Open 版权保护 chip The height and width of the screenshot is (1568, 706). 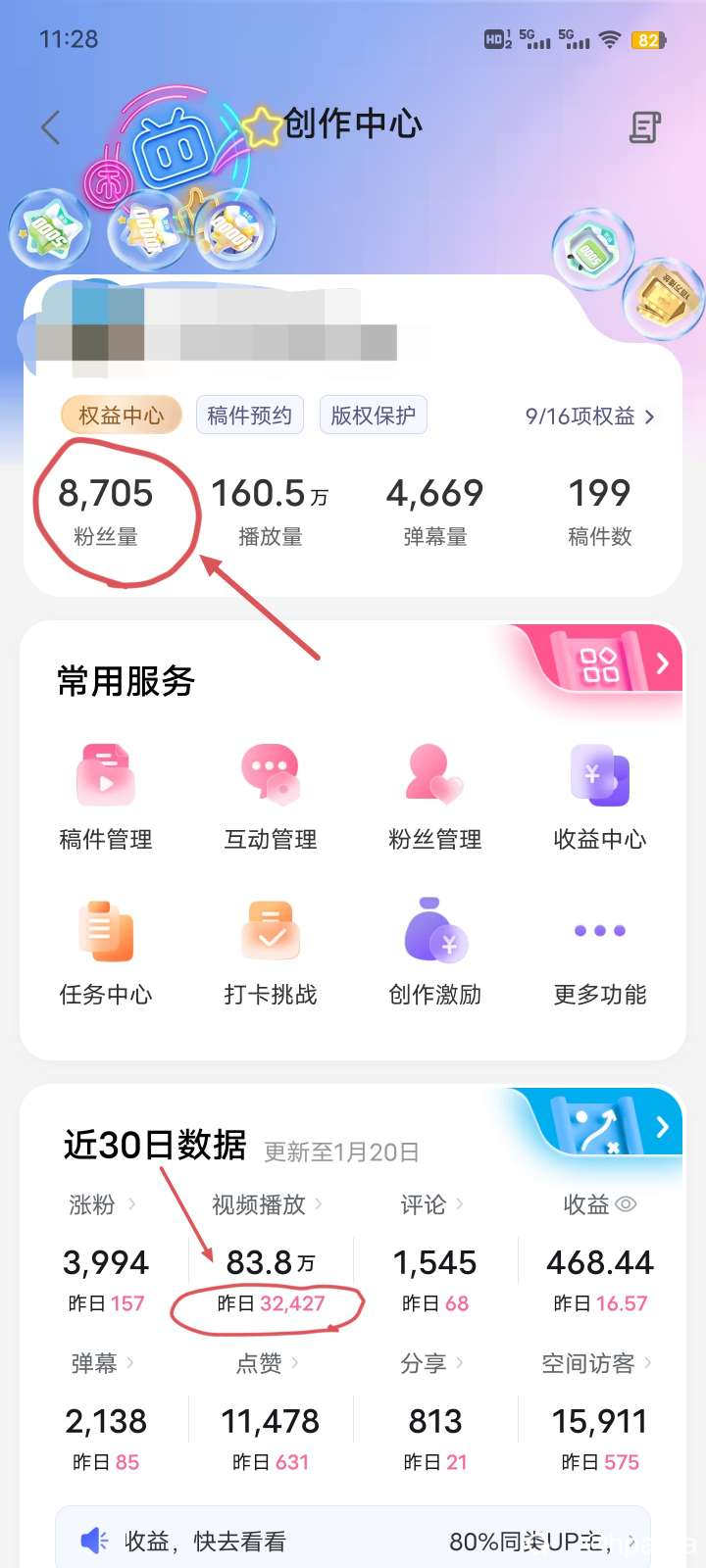(373, 416)
